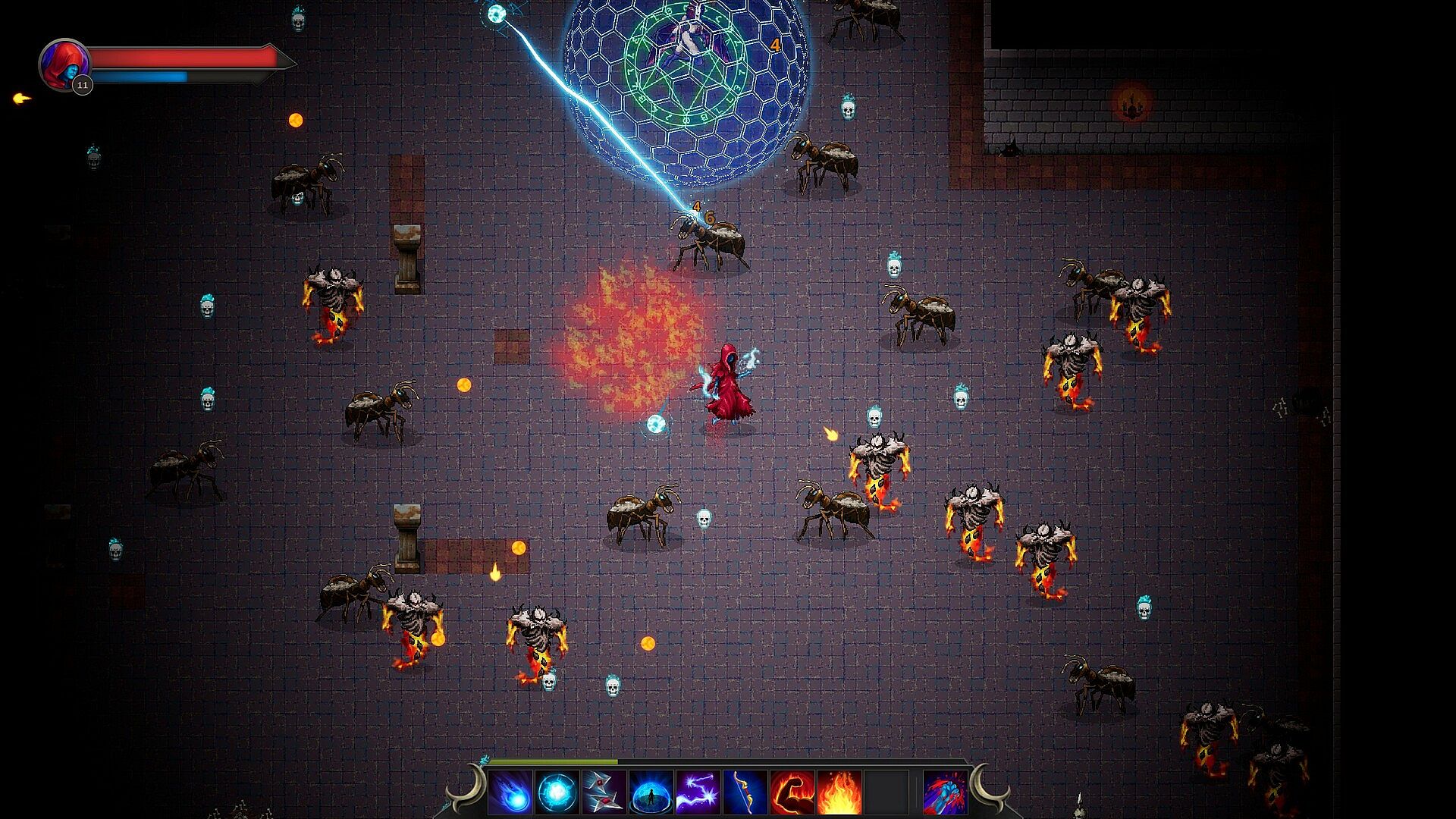This screenshot has height=819, width=1456.
Task: Activate the lightning orb skill
Action: [557, 792]
